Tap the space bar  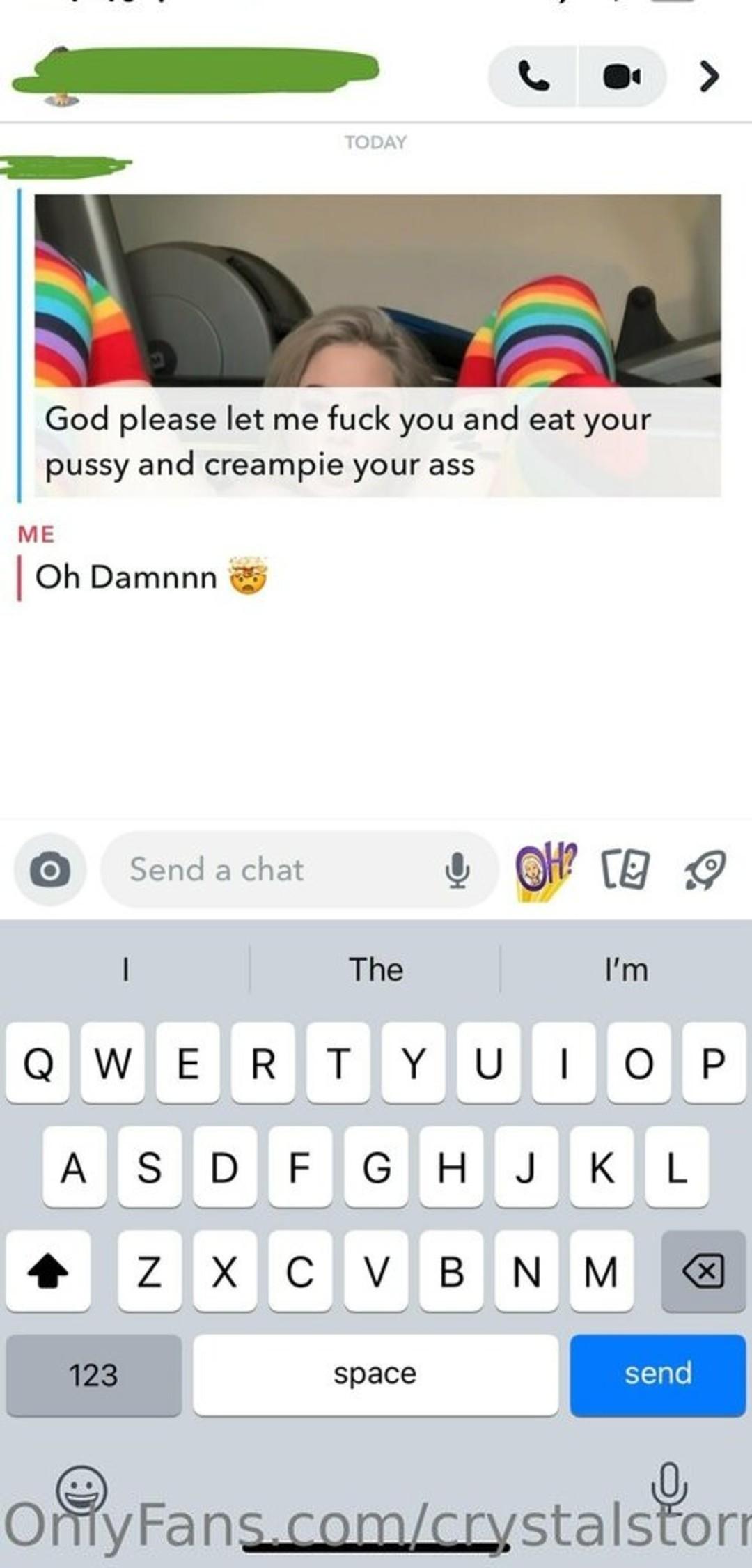375,1373
